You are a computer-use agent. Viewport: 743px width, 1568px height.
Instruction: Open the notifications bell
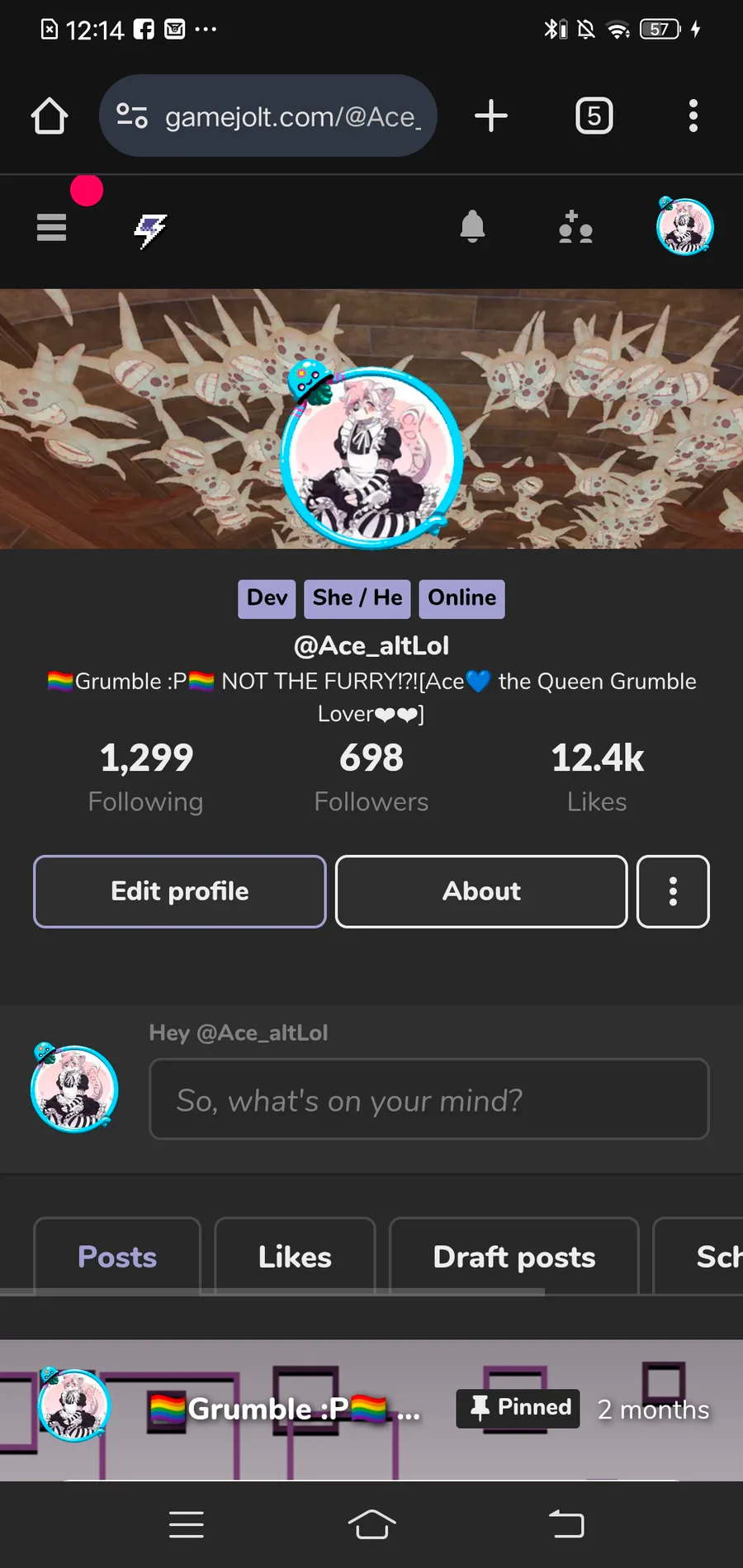tap(472, 226)
